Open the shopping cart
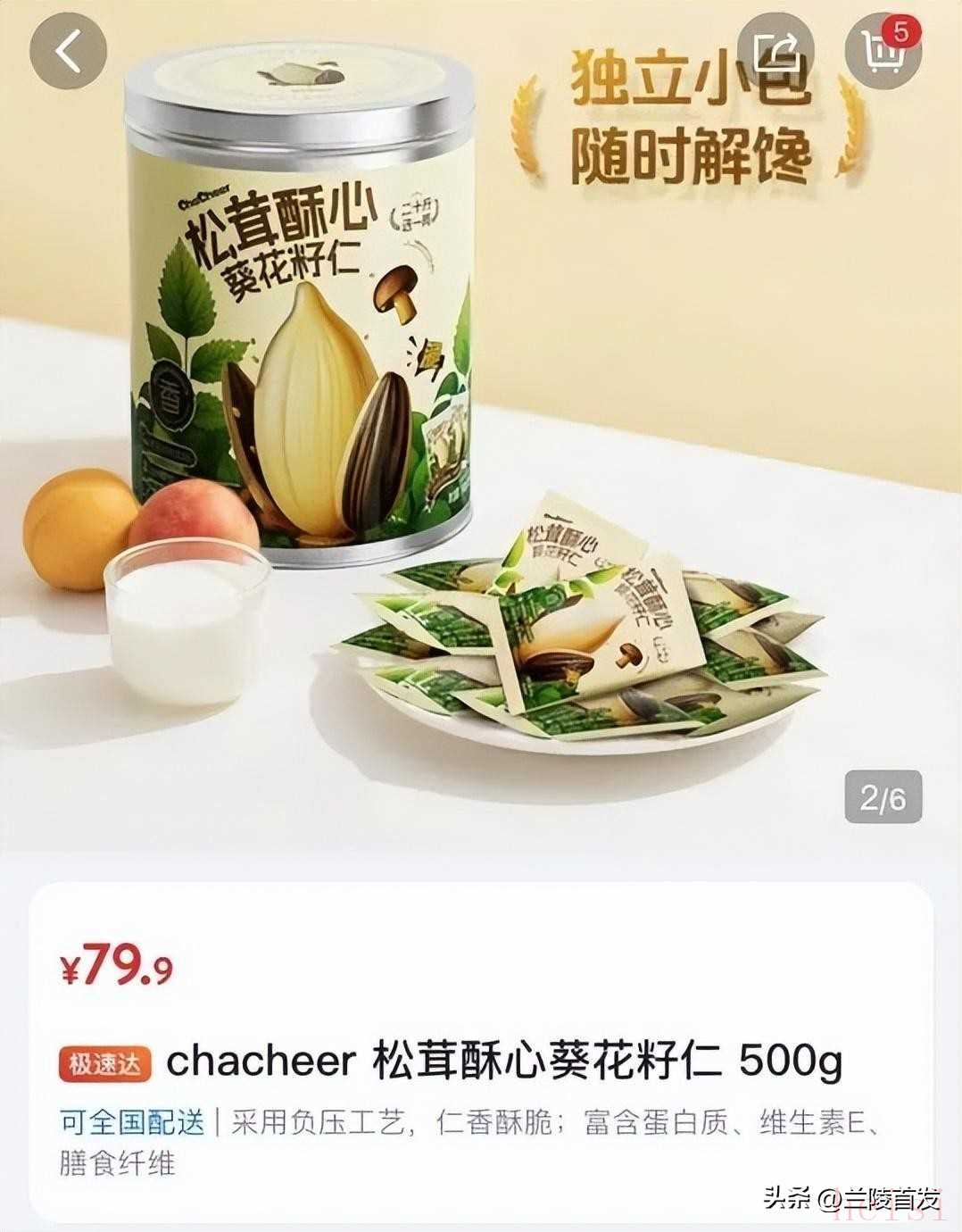 click(881, 51)
